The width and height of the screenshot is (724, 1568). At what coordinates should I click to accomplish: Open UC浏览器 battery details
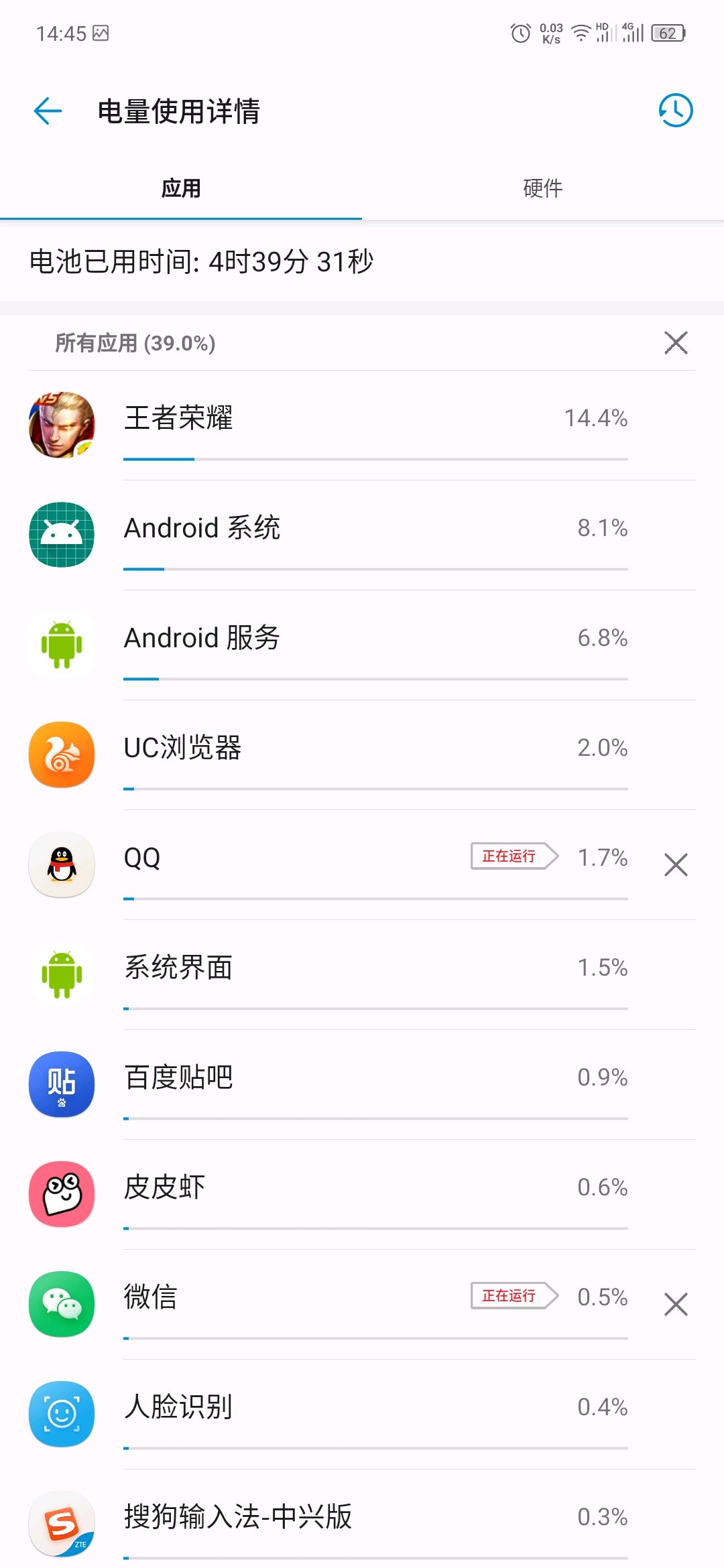click(362, 755)
